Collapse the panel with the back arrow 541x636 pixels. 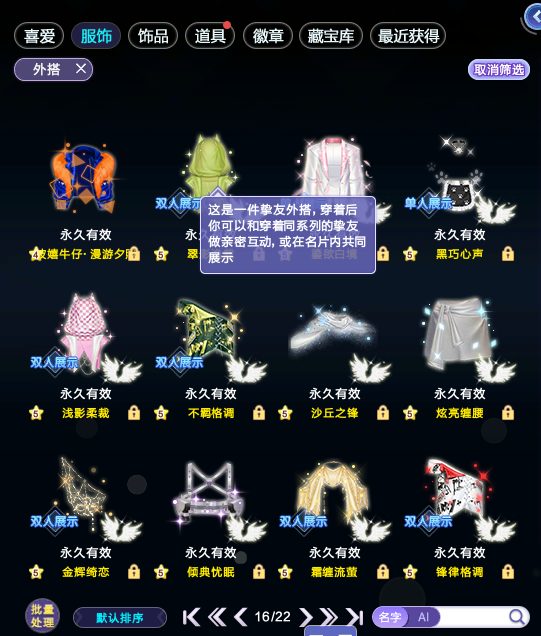point(533,17)
